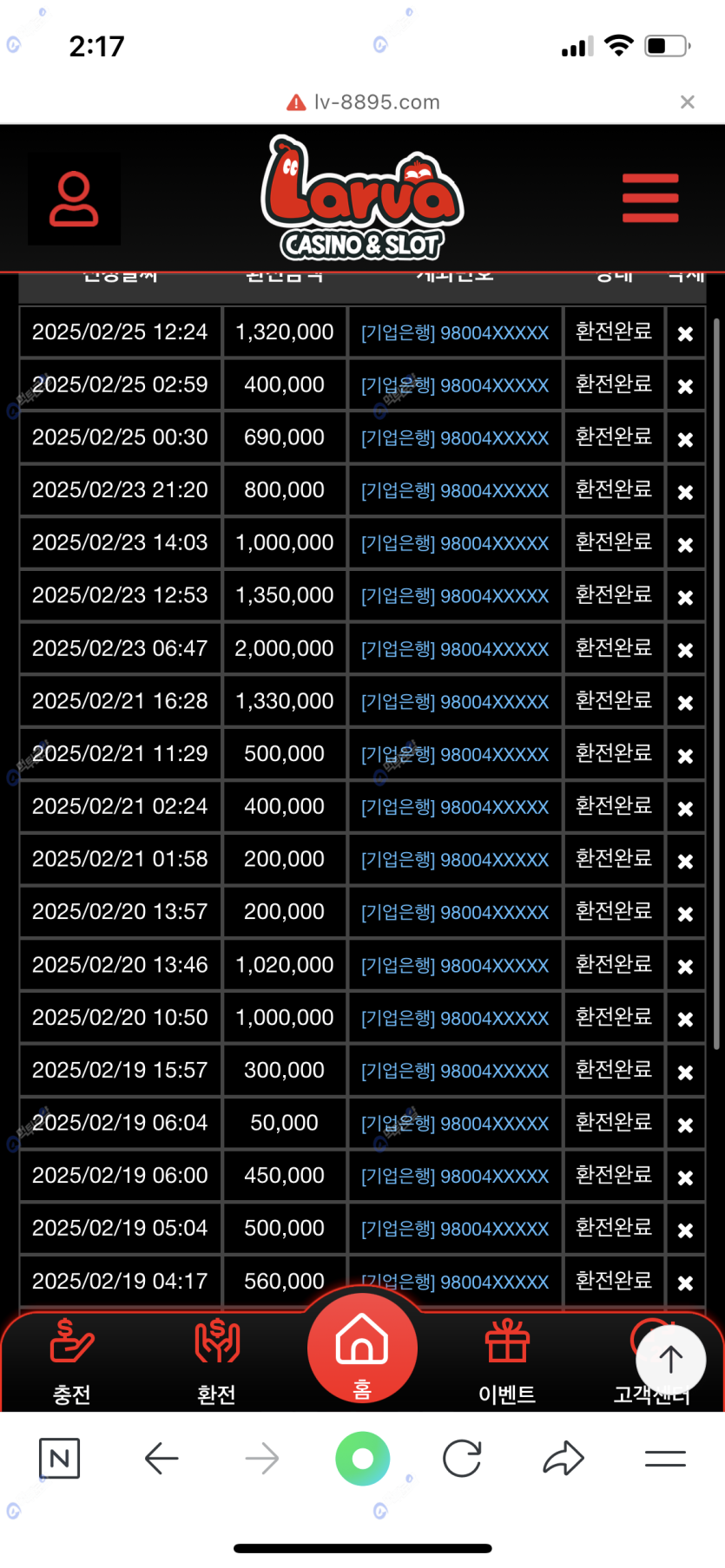Go to the 홈 home button
Image resolution: width=725 pixels, height=1568 pixels.
pos(362,1348)
